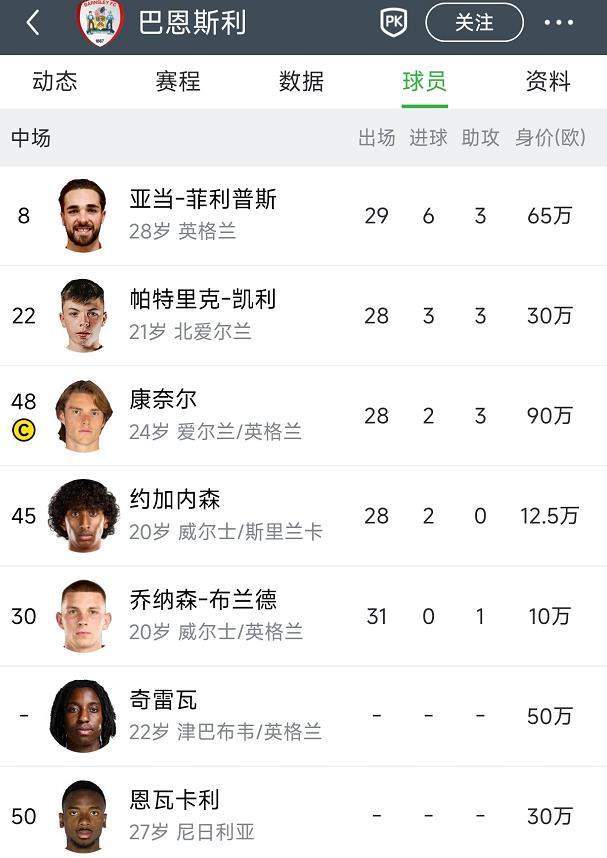This screenshot has width=607, height=858.
Task: Open the PK comparison icon
Action: click(x=394, y=22)
